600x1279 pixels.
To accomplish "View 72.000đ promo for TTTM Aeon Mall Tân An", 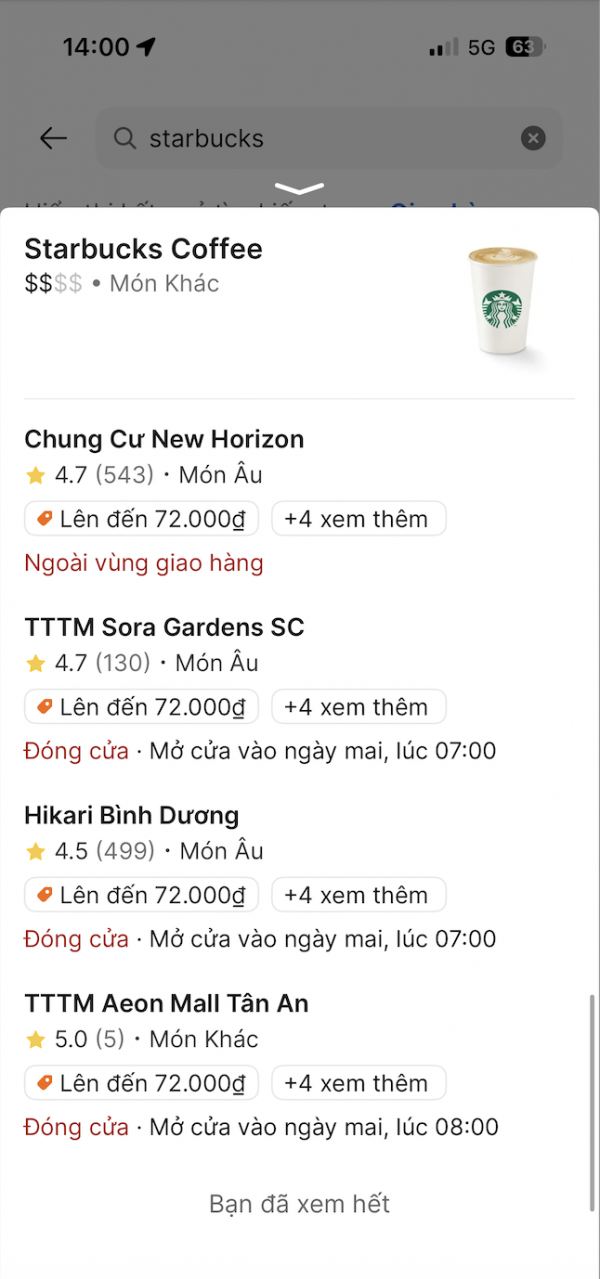I will (141, 1083).
